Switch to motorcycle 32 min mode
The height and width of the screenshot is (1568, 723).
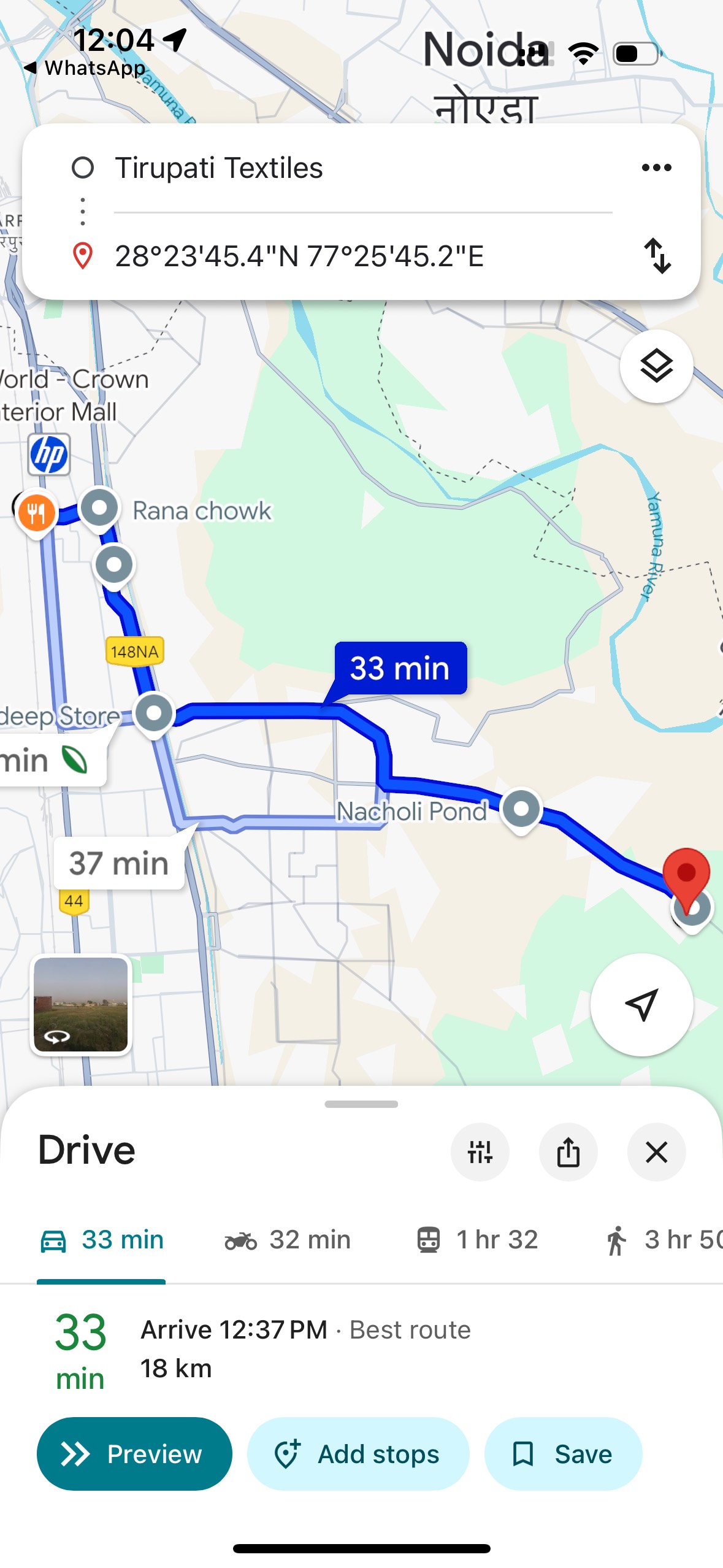point(288,1240)
